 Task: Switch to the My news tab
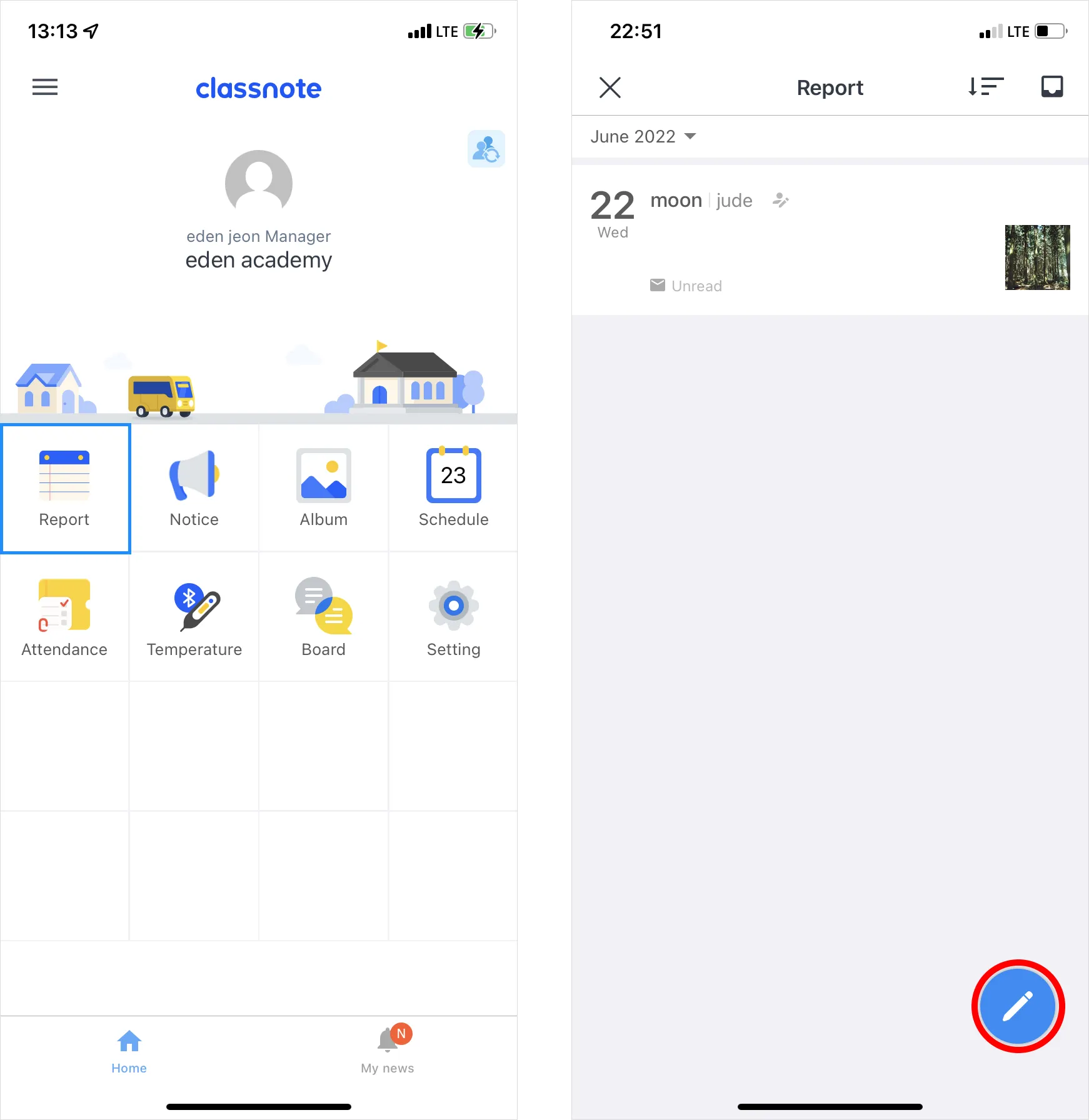click(x=388, y=1051)
